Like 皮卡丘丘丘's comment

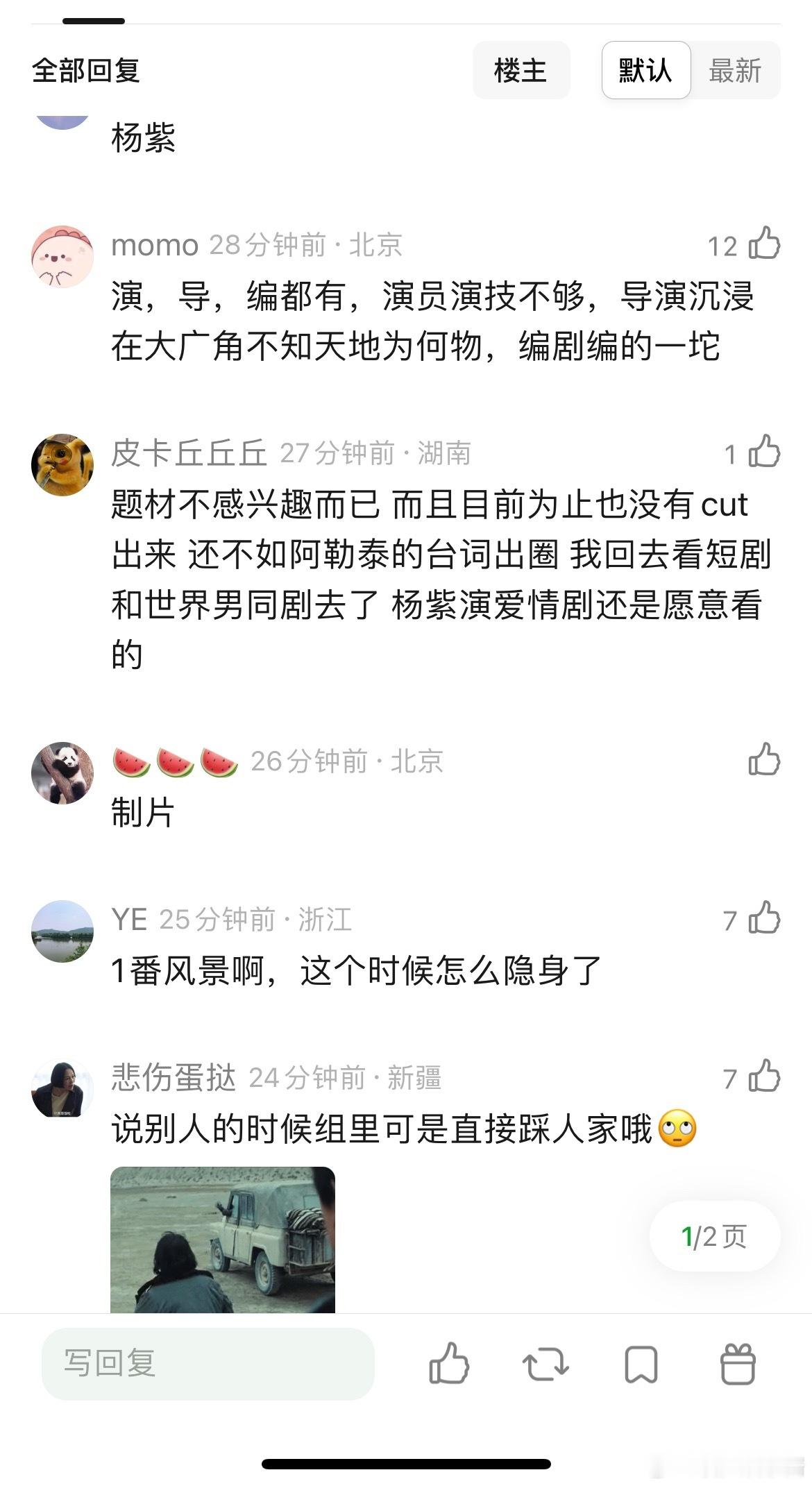click(762, 453)
